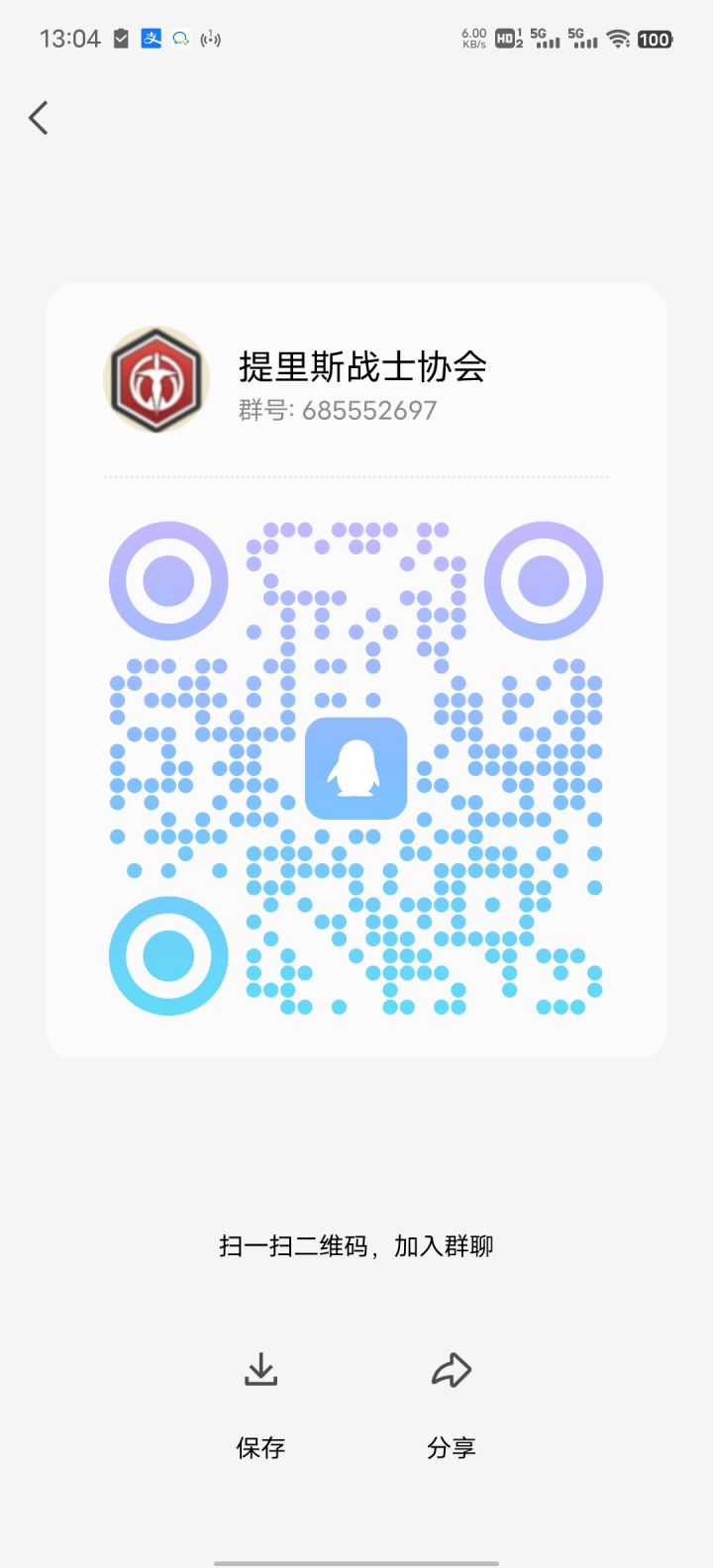Tap the back arrow at top left
713x1568 pixels.
pyautogui.click(x=38, y=117)
